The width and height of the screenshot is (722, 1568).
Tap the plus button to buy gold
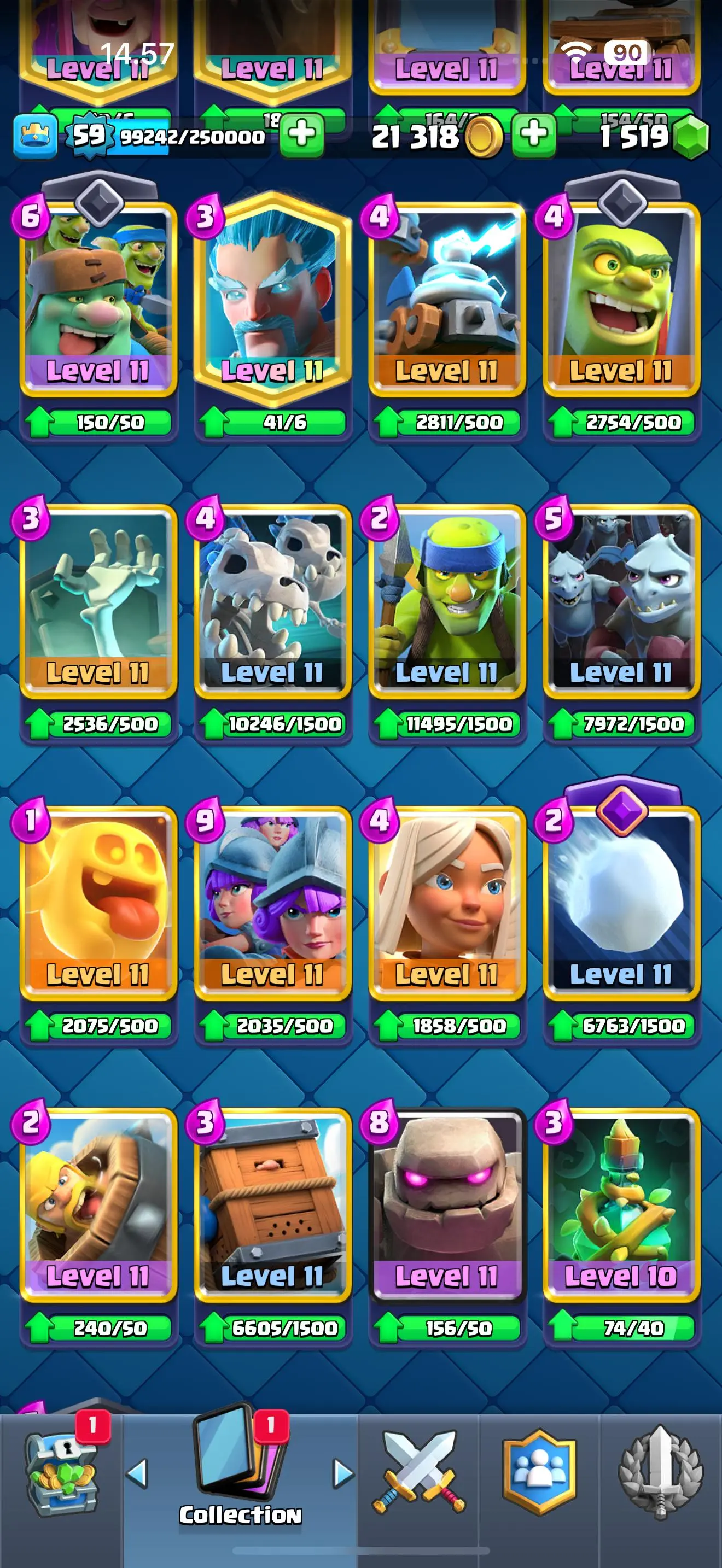pos(534,134)
